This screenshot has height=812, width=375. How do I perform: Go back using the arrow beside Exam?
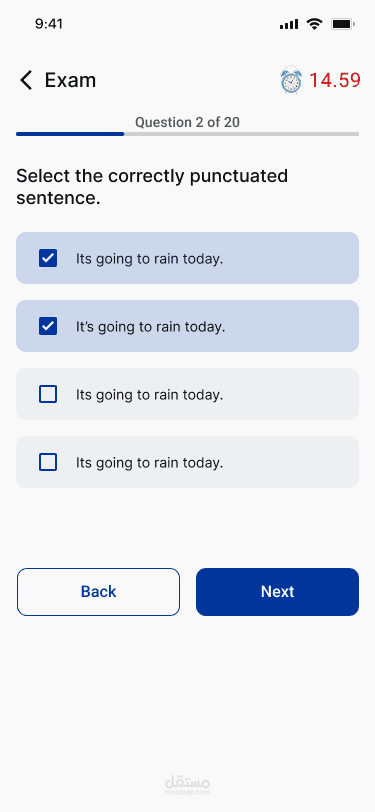pyautogui.click(x=26, y=80)
